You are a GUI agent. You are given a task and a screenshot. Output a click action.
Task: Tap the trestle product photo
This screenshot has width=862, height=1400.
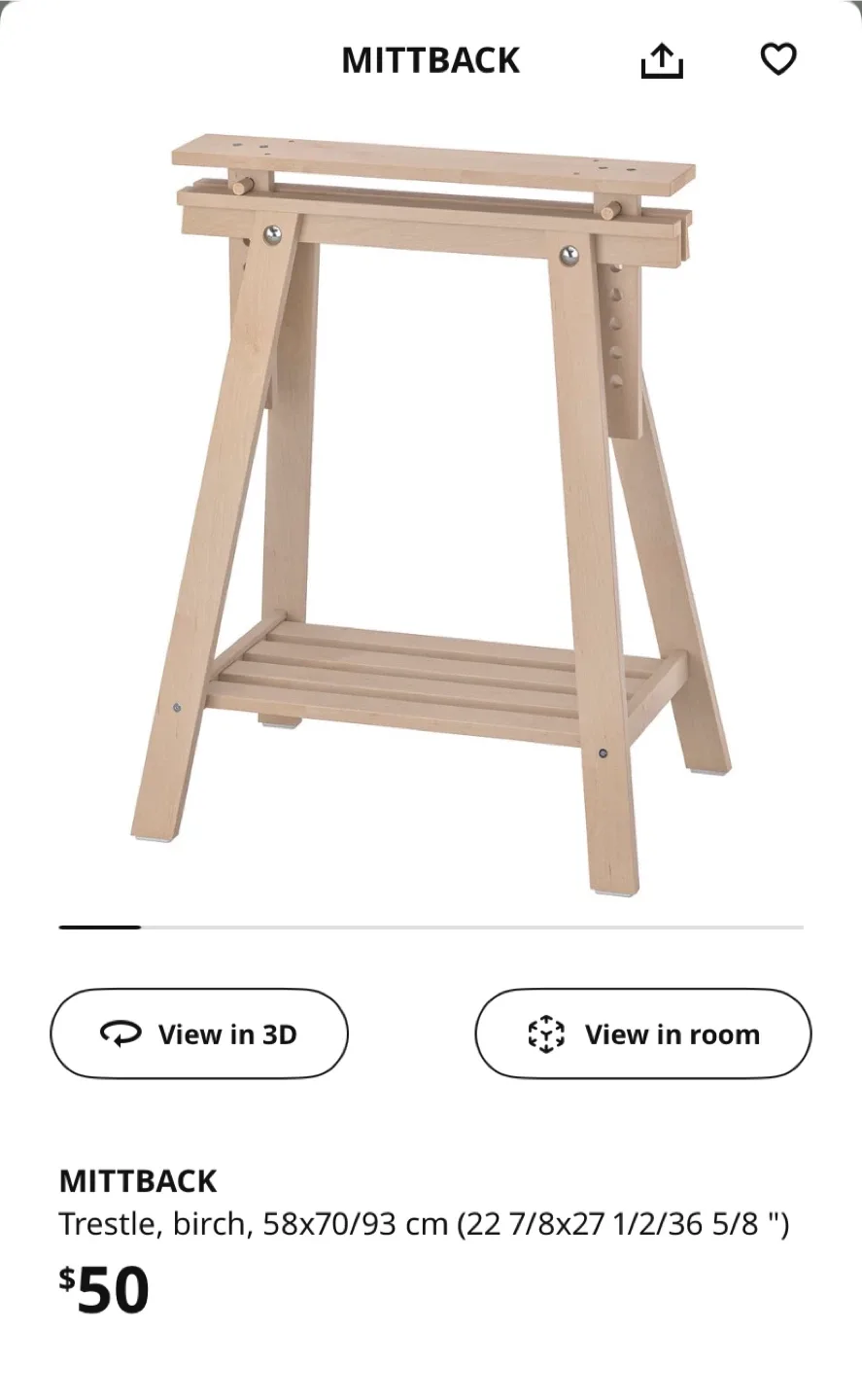pyautogui.click(x=431, y=506)
